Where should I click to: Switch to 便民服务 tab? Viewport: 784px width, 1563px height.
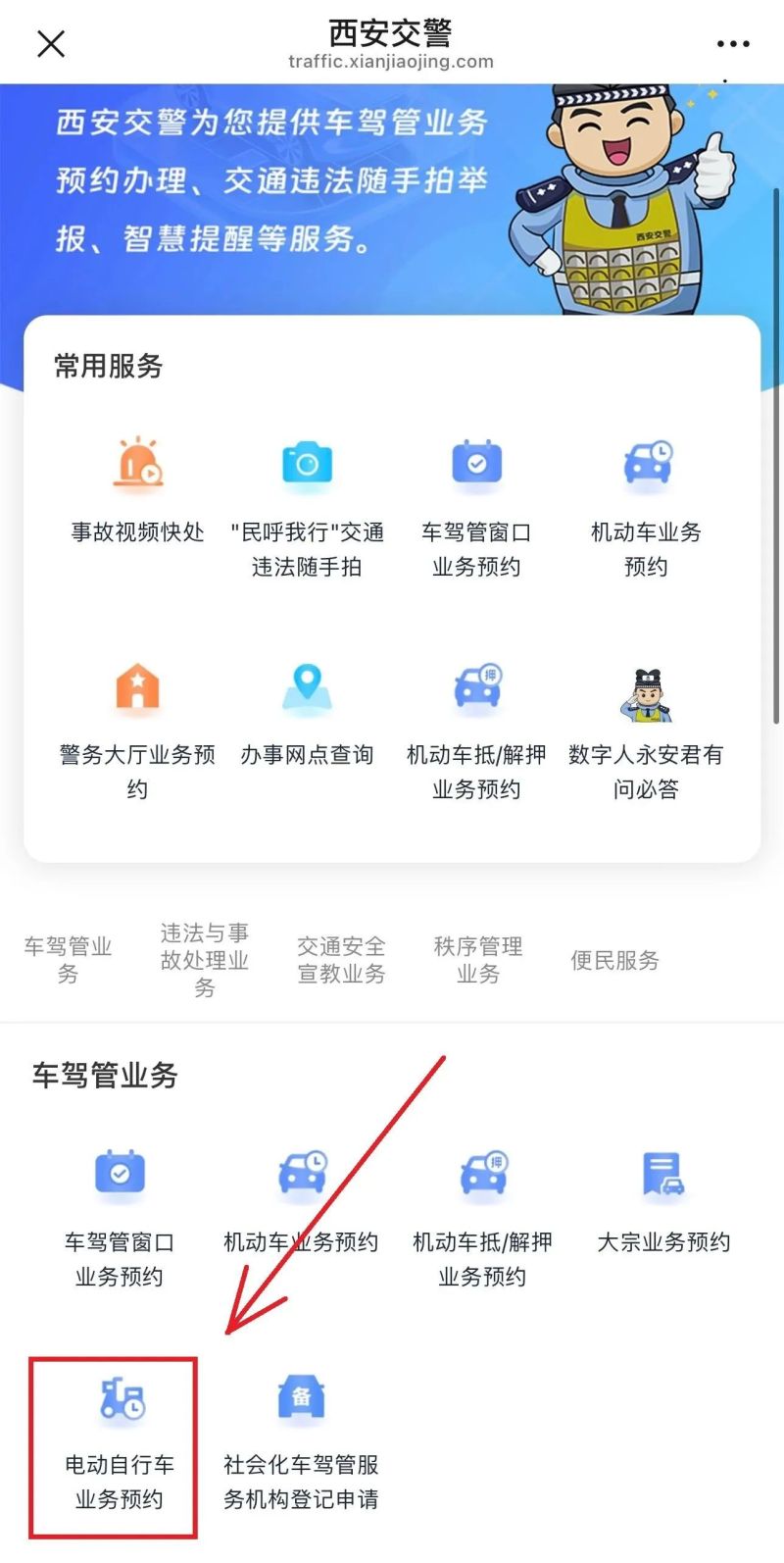point(614,960)
